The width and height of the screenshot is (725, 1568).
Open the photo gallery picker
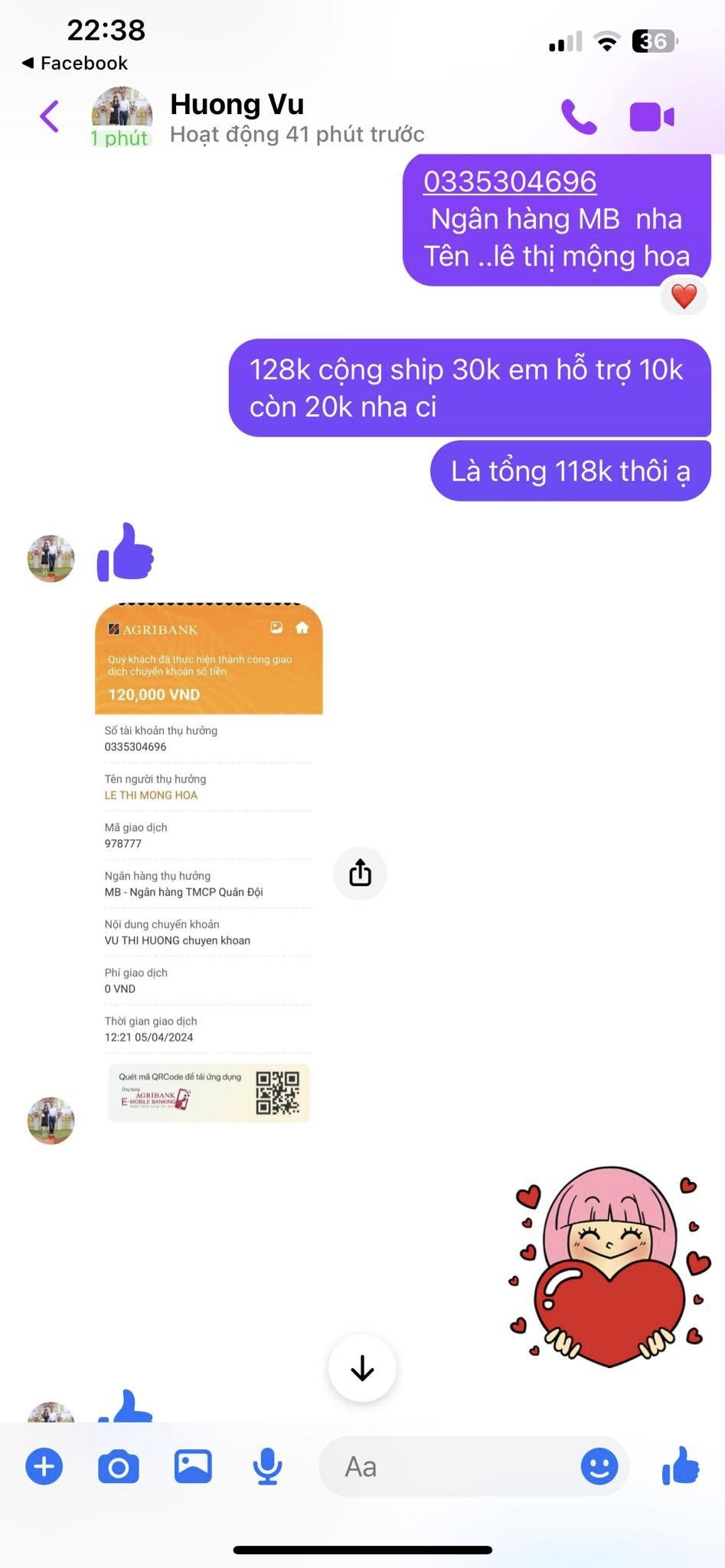pos(193,1466)
